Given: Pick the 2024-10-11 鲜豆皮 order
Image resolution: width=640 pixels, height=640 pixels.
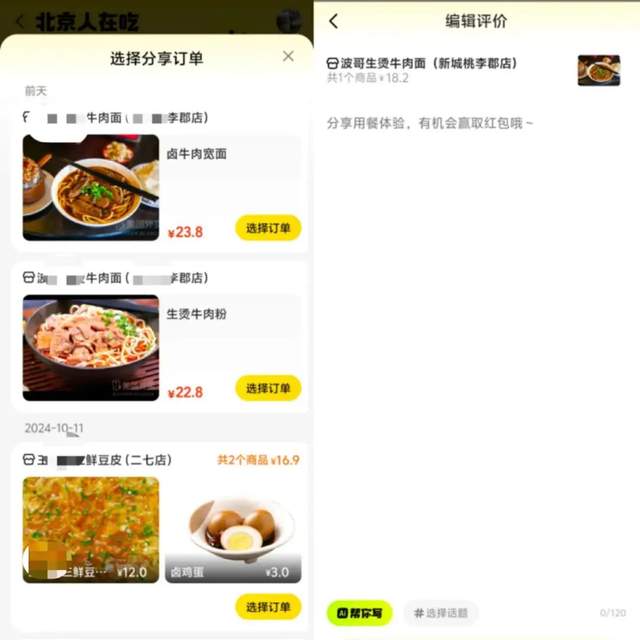Looking at the screenshot, I should click(268, 607).
